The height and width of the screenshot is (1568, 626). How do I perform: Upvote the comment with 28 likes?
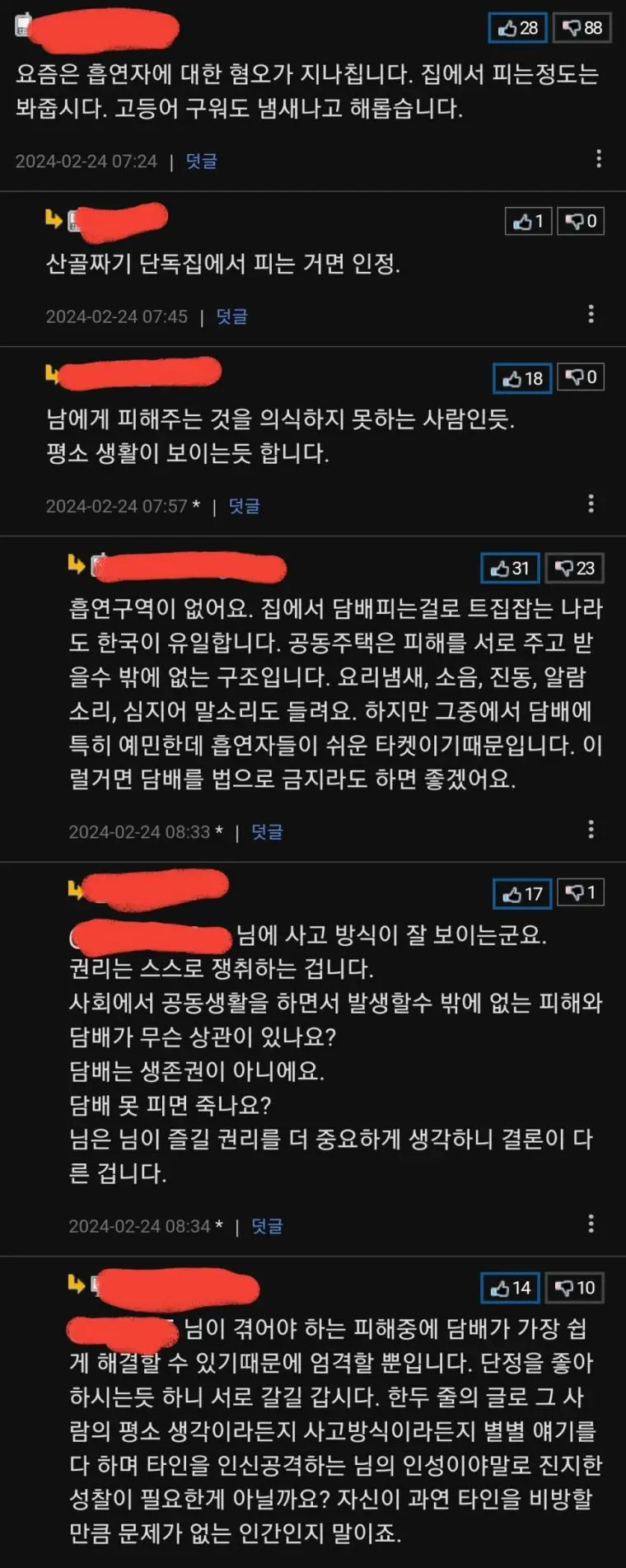coord(518,28)
